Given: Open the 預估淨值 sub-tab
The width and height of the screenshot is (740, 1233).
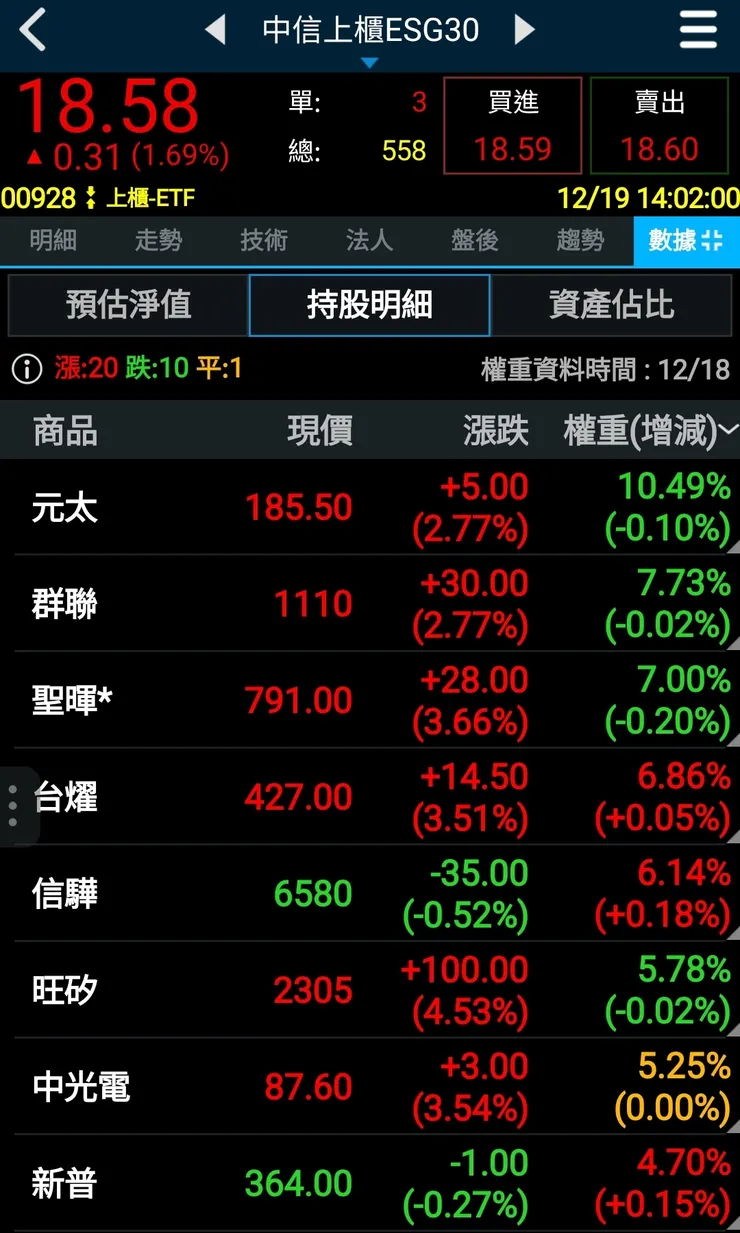Looking at the screenshot, I should point(127,305).
